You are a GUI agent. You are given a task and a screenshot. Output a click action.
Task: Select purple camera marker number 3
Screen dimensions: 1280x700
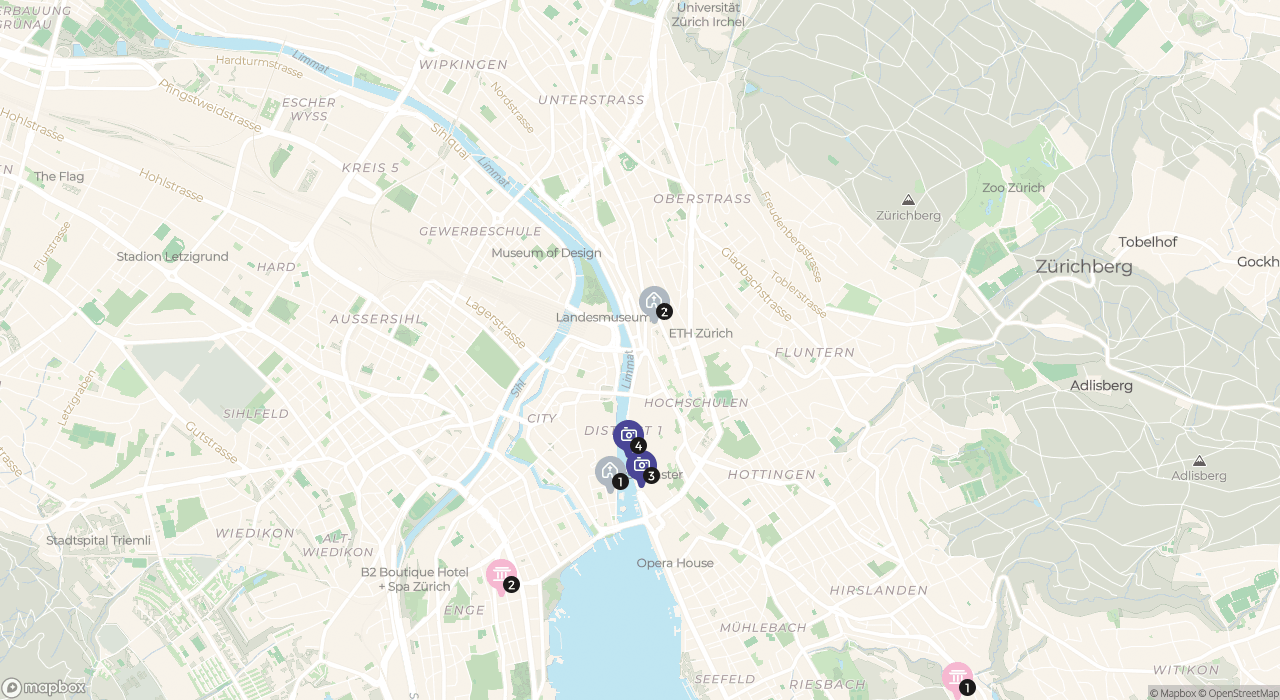[x=642, y=465]
